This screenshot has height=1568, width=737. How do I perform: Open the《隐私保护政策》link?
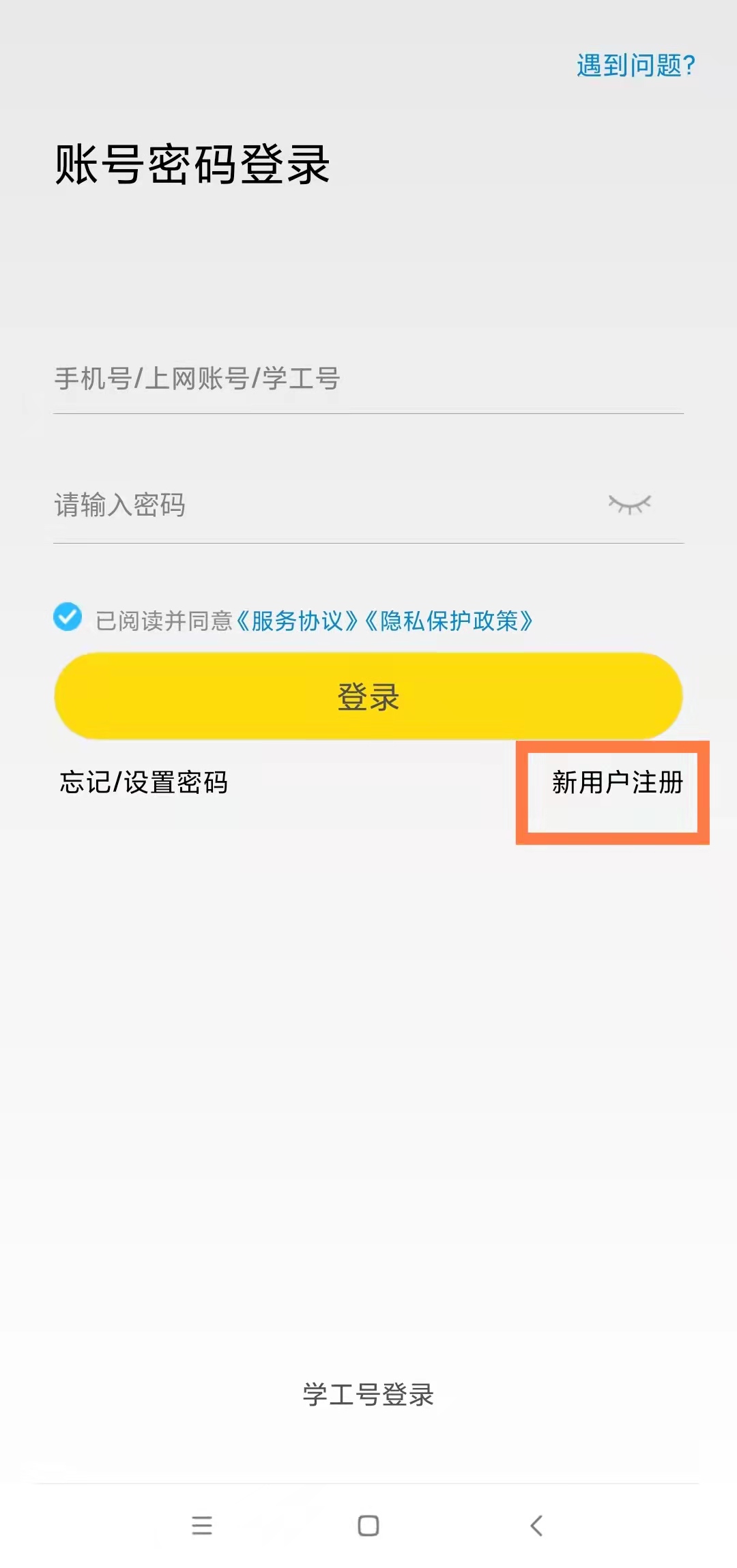click(x=449, y=621)
